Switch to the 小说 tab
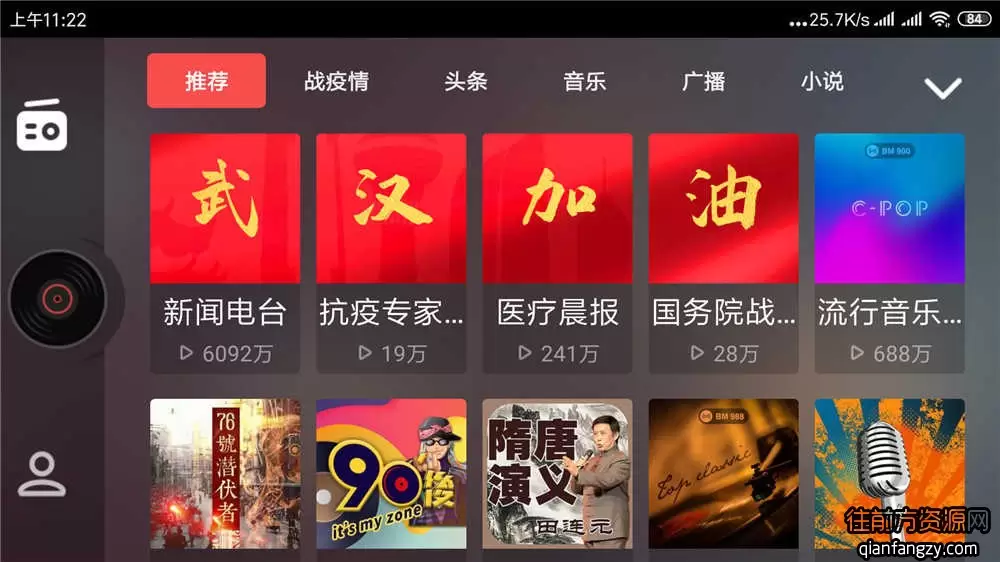This screenshot has width=1000, height=562. point(821,81)
